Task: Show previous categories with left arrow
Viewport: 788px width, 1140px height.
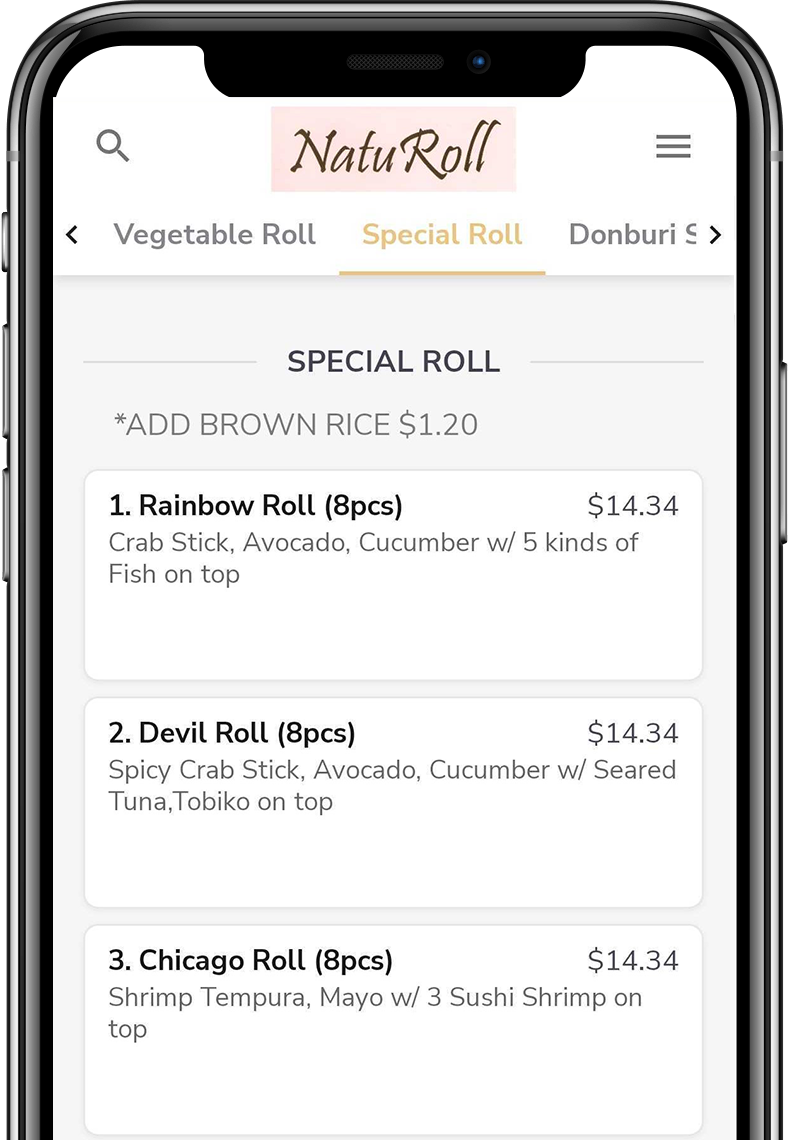Action: (72, 235)
